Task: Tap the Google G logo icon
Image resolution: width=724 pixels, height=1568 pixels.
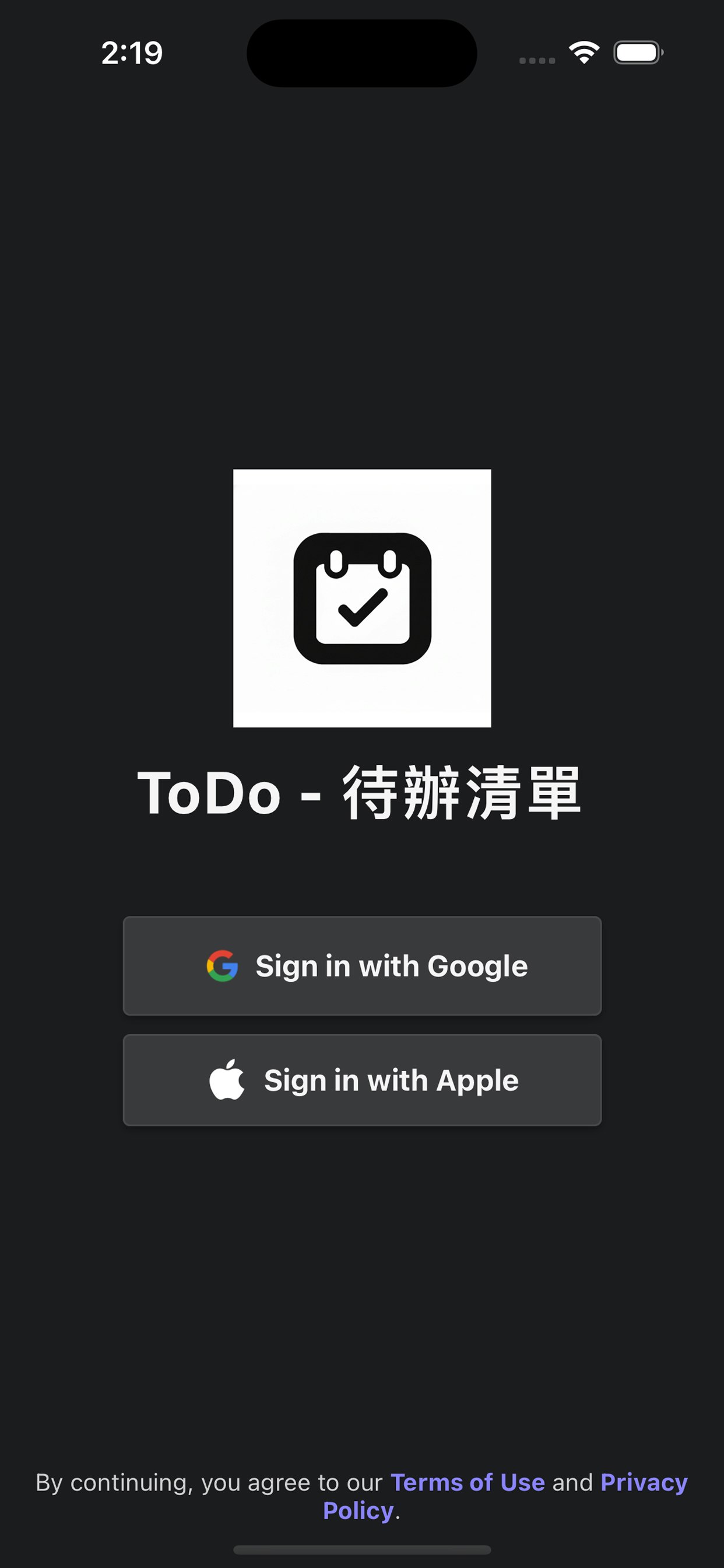Action: click(x=223, y=965)
